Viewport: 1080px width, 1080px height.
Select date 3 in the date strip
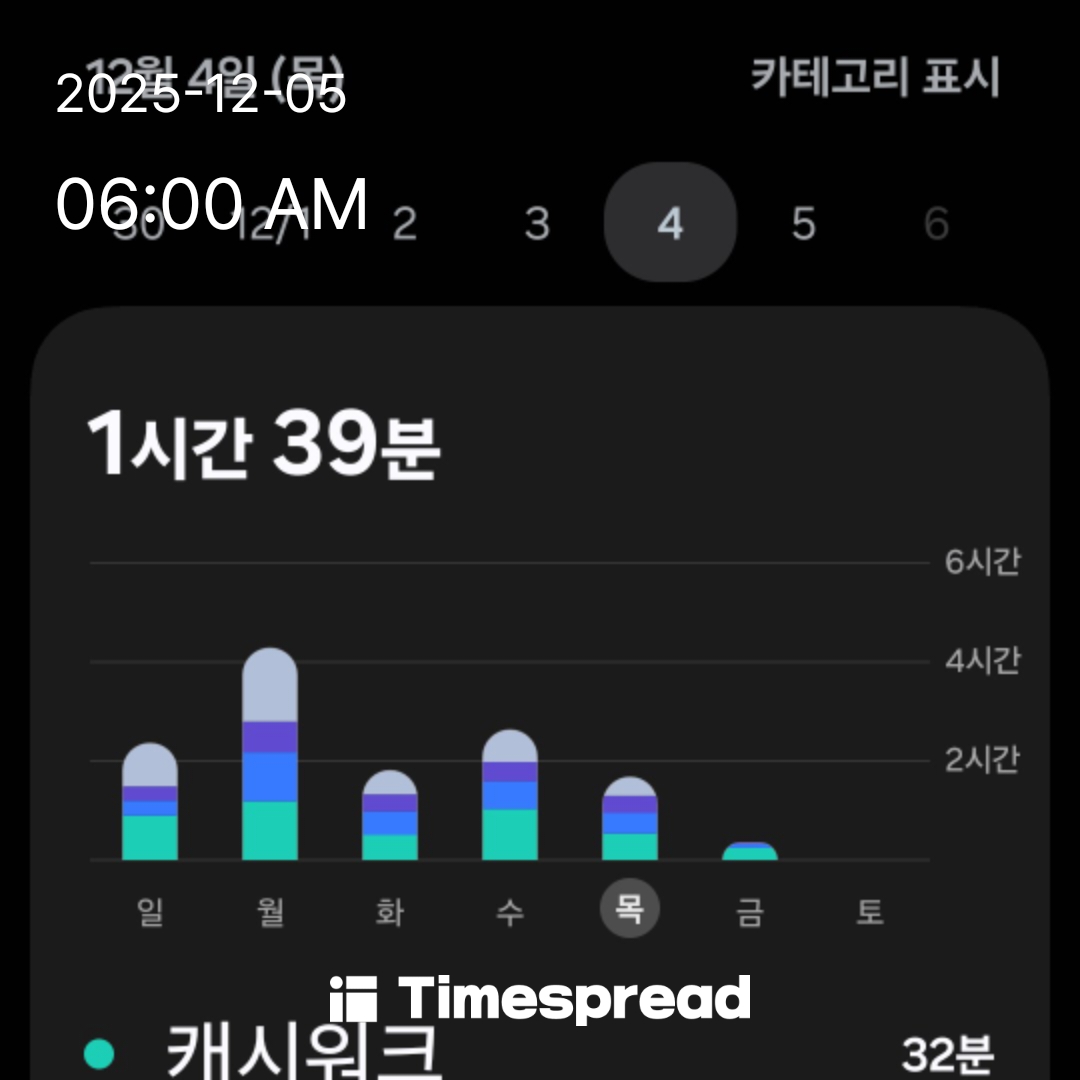coord(537,224)
